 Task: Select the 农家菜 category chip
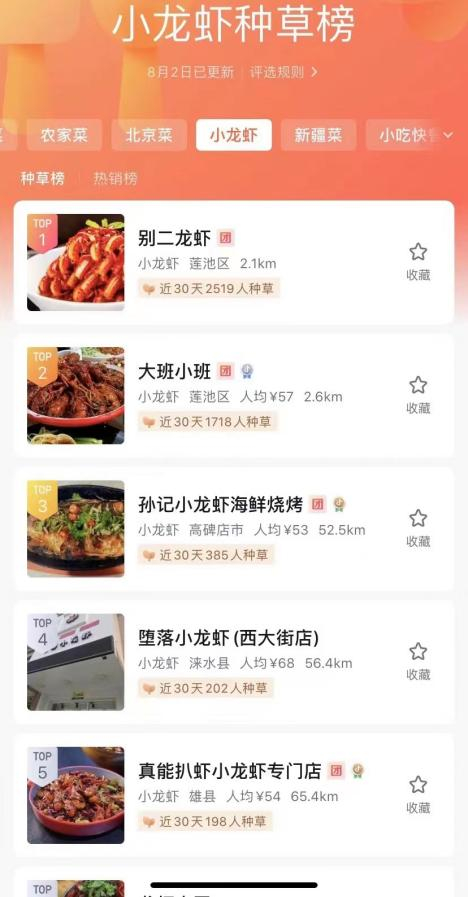point(64,135)
